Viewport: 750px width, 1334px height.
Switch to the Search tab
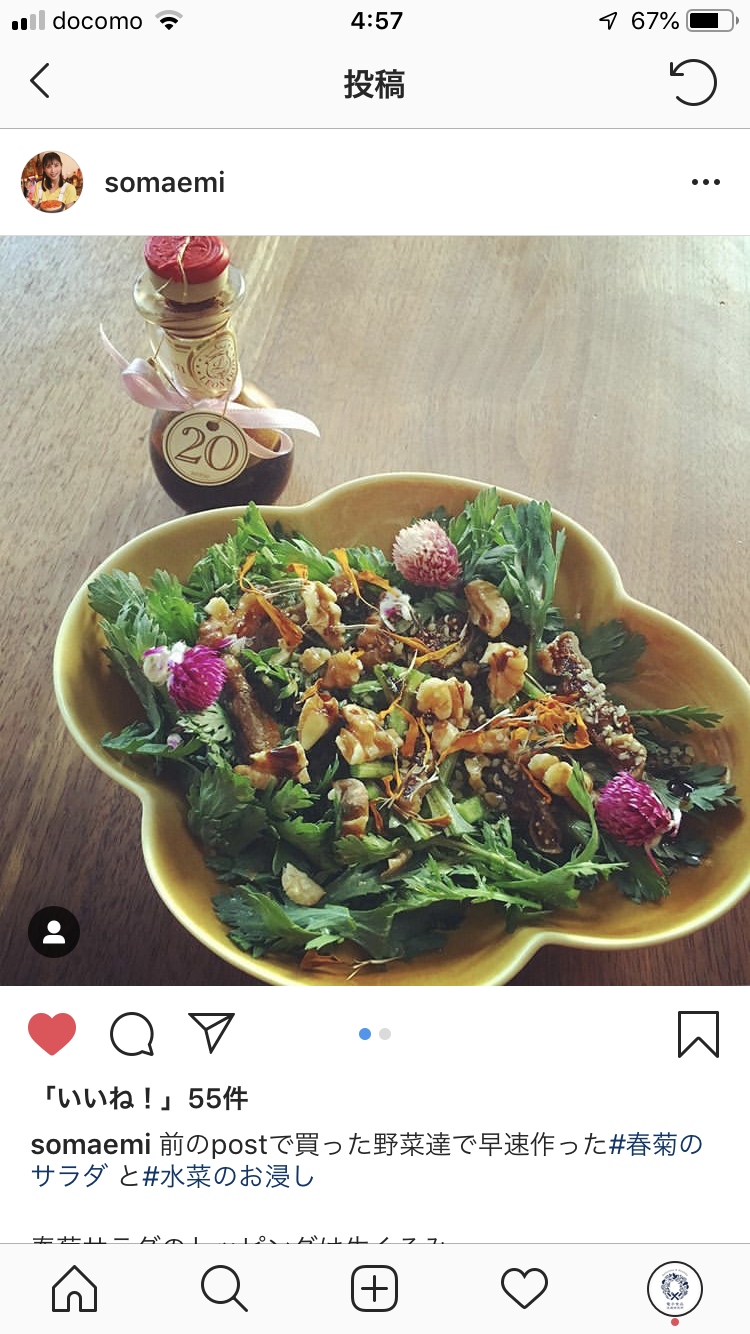[224, 1289]
